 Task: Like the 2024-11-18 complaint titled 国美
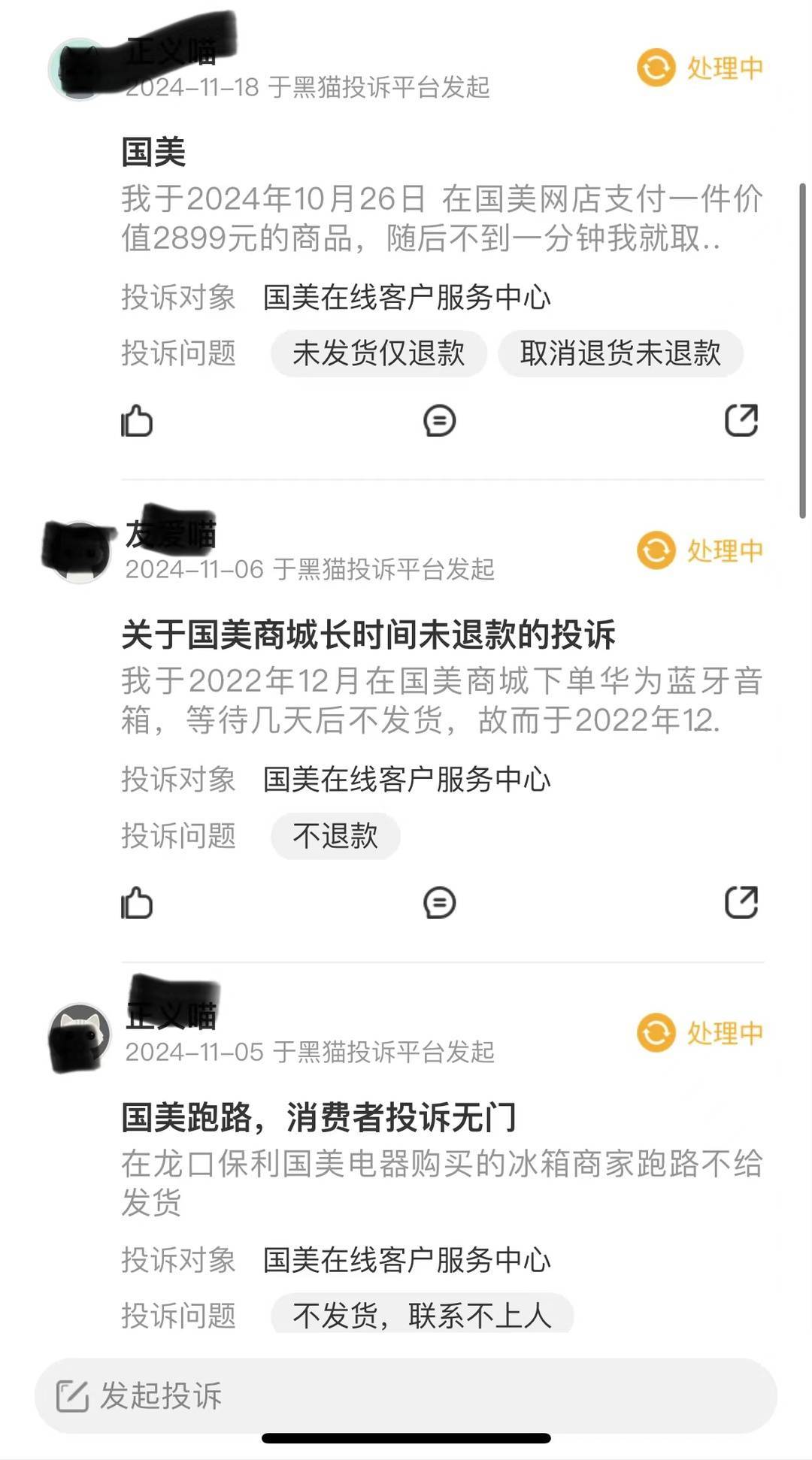coord(137,420)
